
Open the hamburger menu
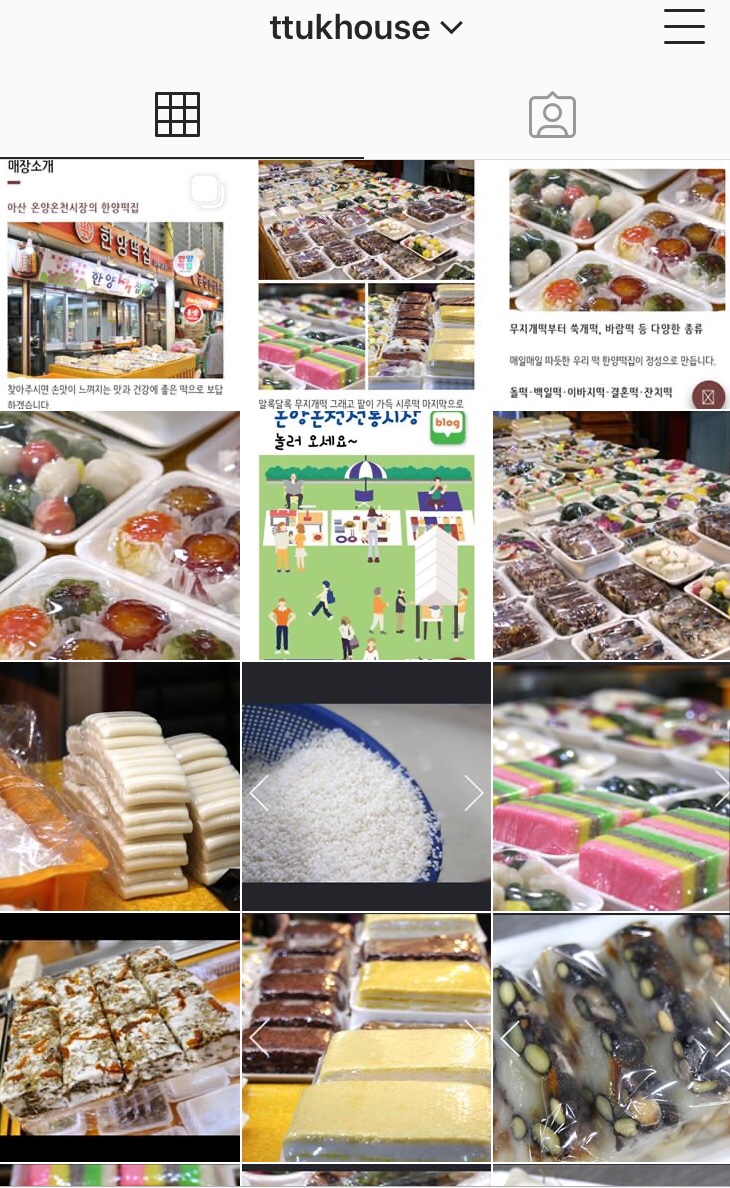coord(684,26)
